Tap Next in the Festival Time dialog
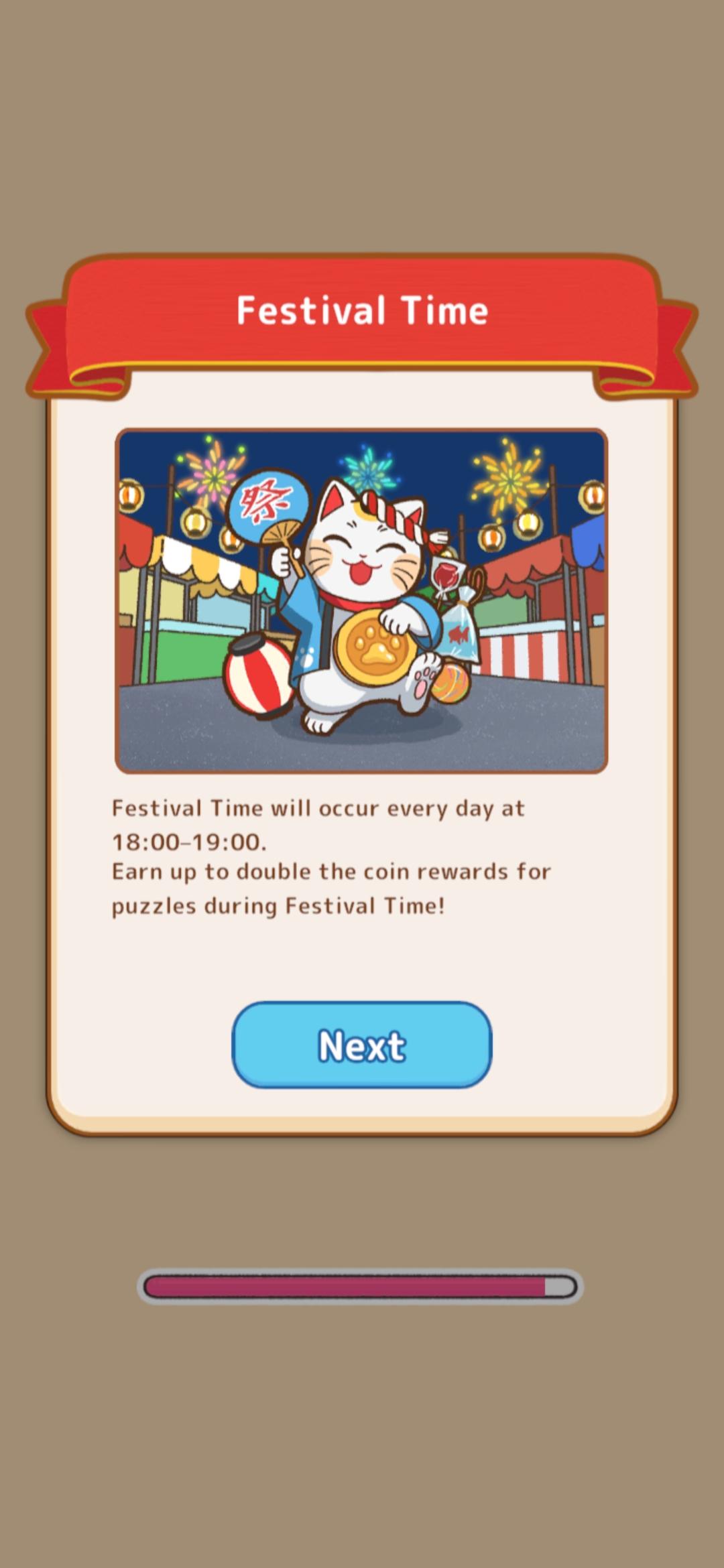724x1568 pixels. click(362, 1045)
